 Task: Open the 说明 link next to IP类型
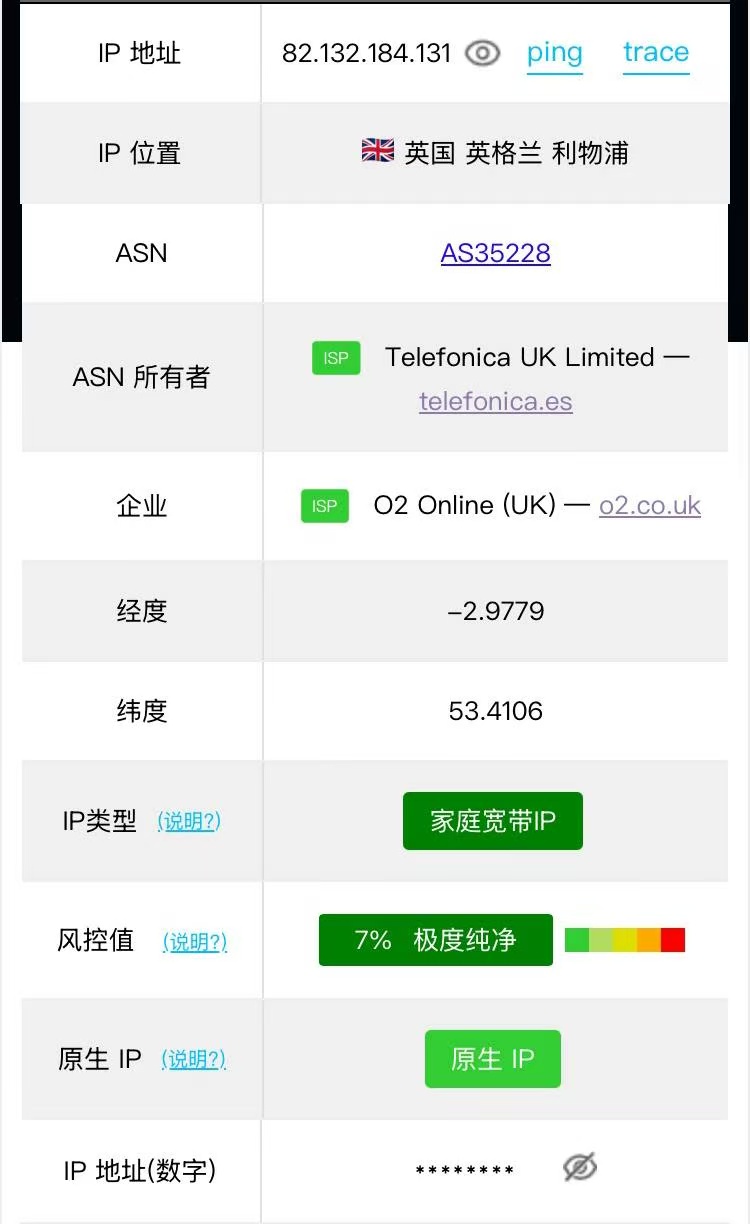189,821
